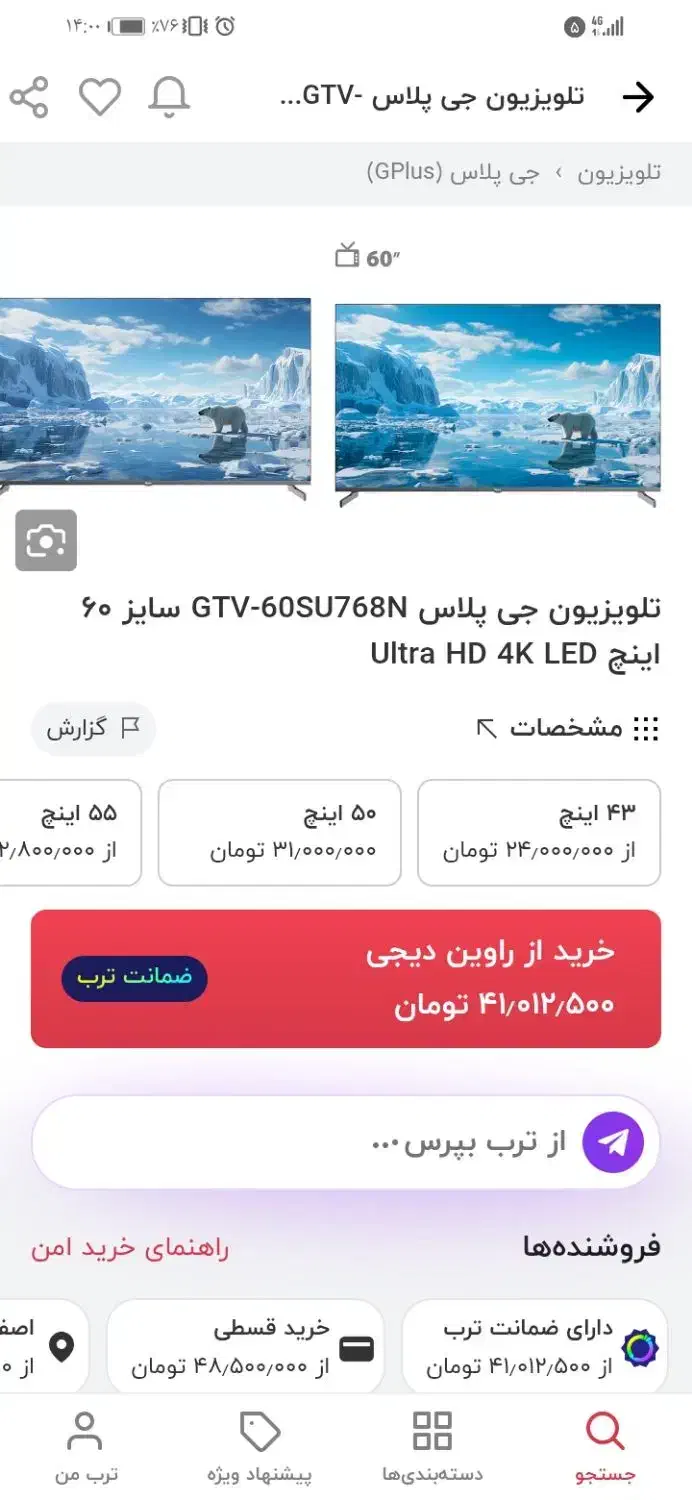Viewport: 692px width, 1500px height.
Task: Open image search with the camera icon
Action: 46,541
